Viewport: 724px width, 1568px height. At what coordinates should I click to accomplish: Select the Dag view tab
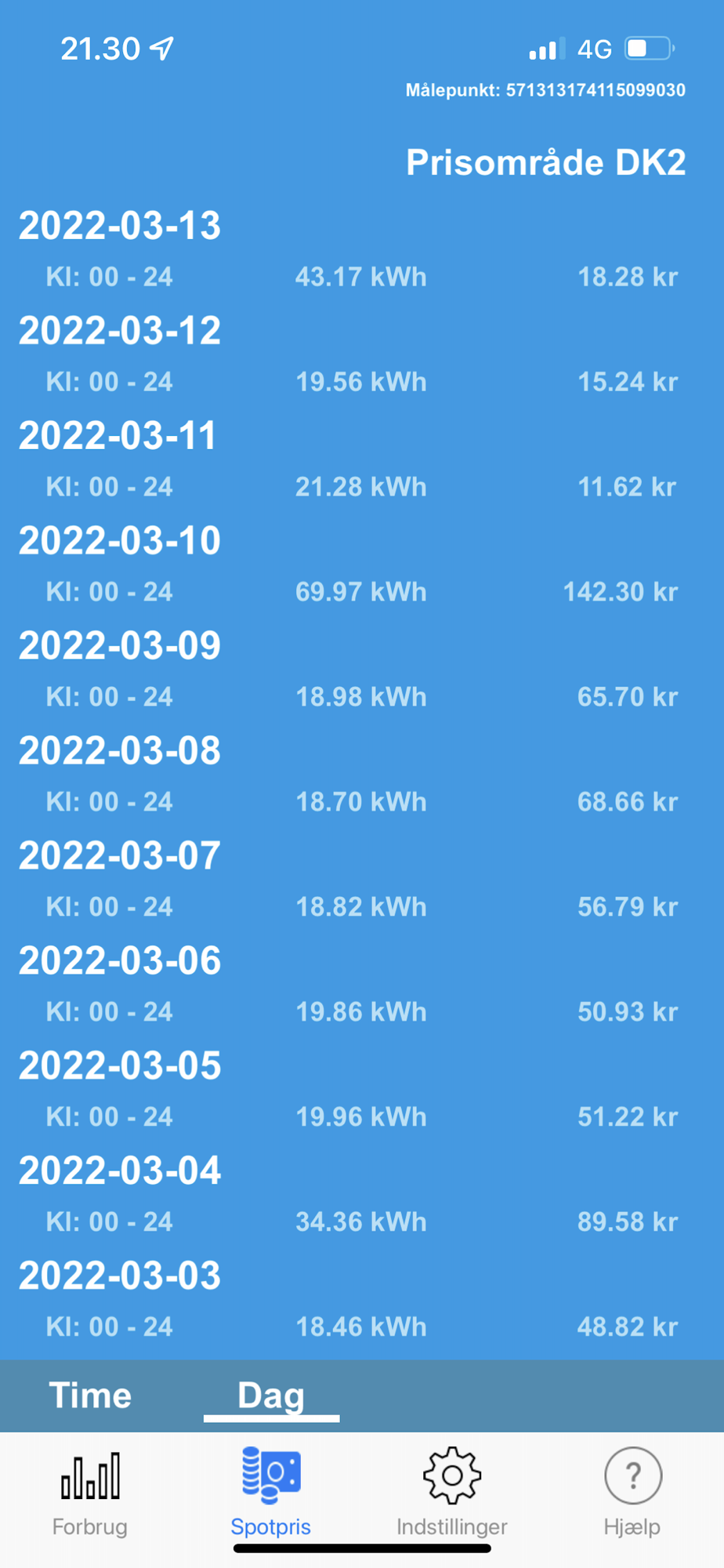point(271,1396)
